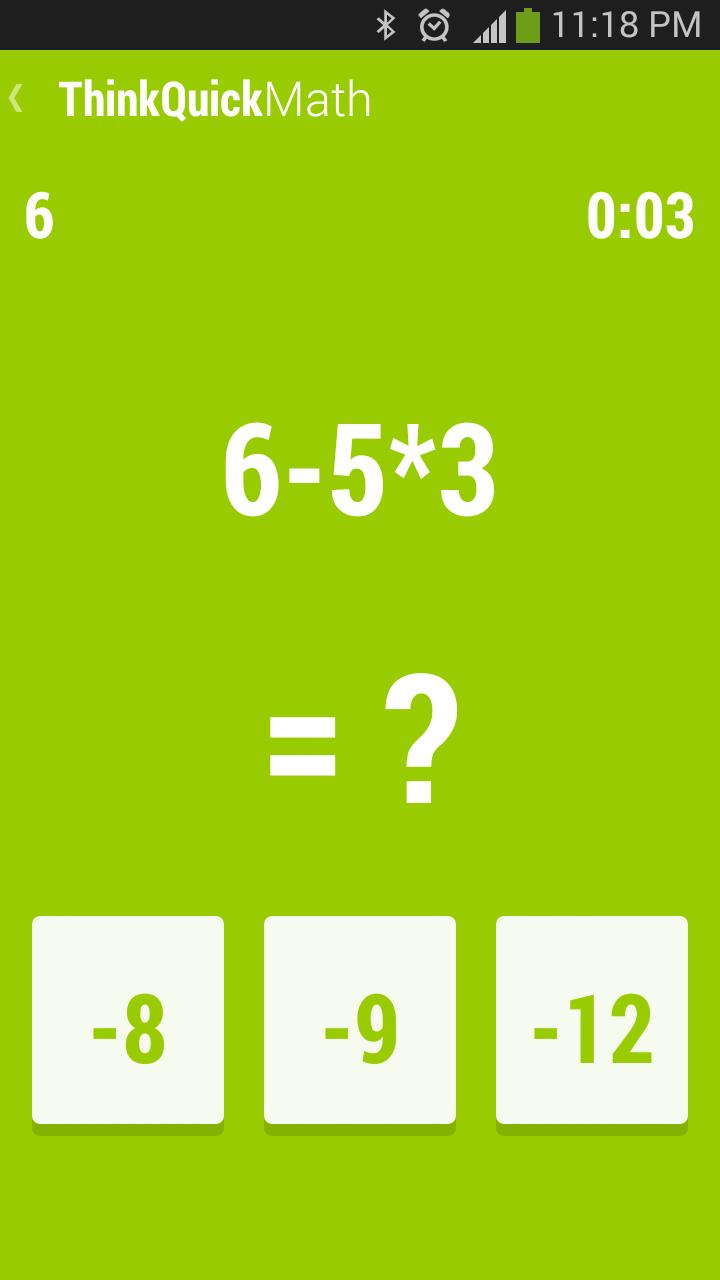Pick -12 as the answer
Viewport: 720px width, 1280px height.
coord(592,1020)
